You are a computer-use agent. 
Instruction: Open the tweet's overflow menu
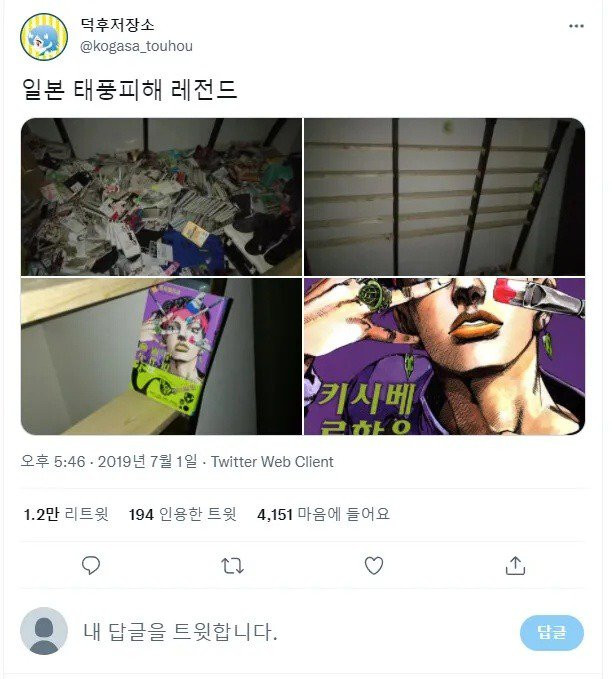(x=576, y=27)
